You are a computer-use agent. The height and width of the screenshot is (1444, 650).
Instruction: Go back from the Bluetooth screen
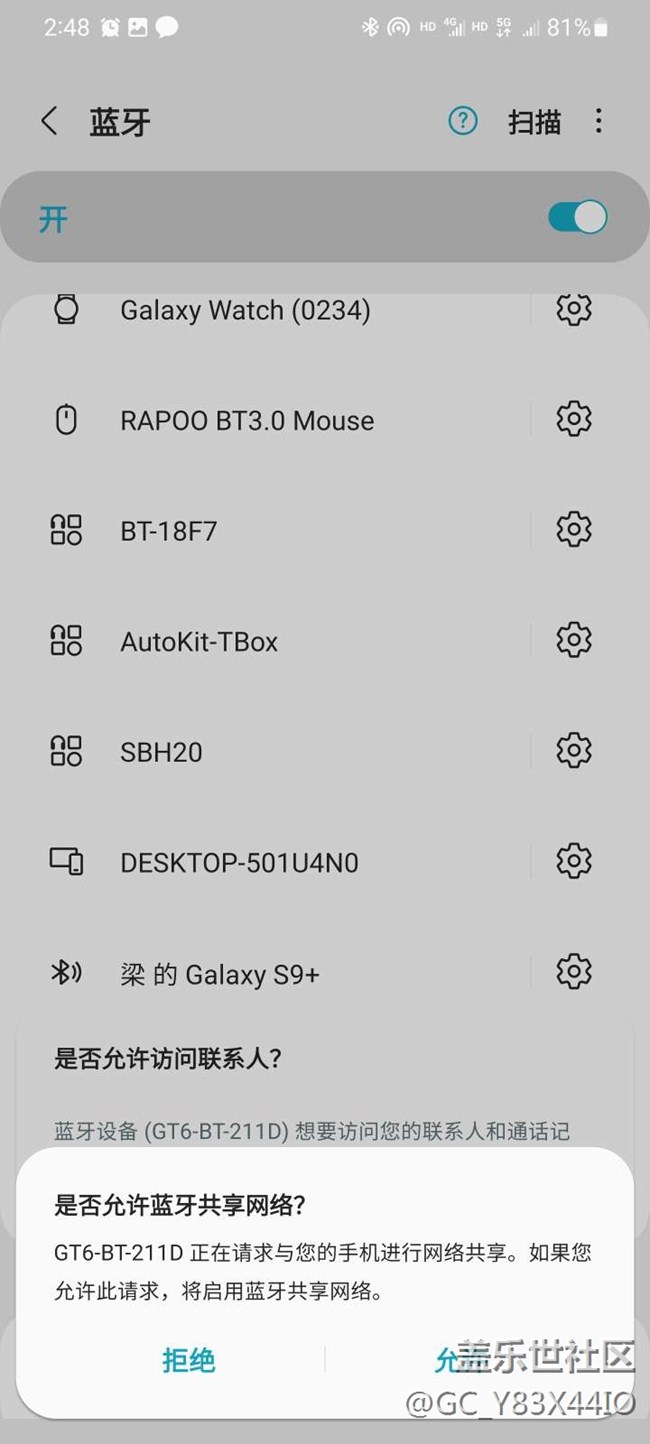(49, 122)
